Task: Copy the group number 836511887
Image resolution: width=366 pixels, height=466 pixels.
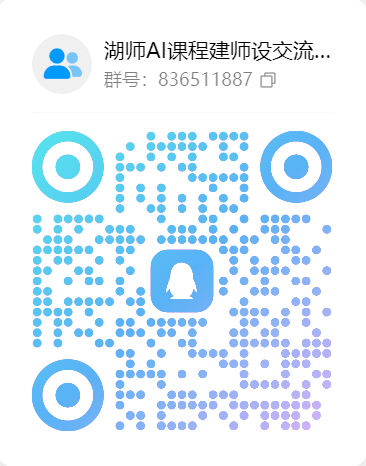Action: pos(268,80)
